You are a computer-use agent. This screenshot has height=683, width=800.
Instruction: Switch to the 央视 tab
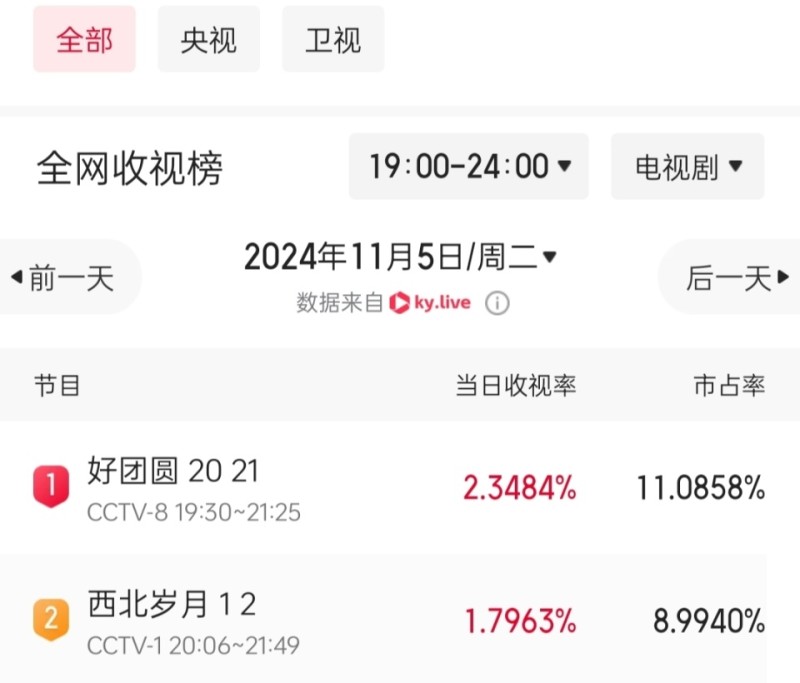208,40
